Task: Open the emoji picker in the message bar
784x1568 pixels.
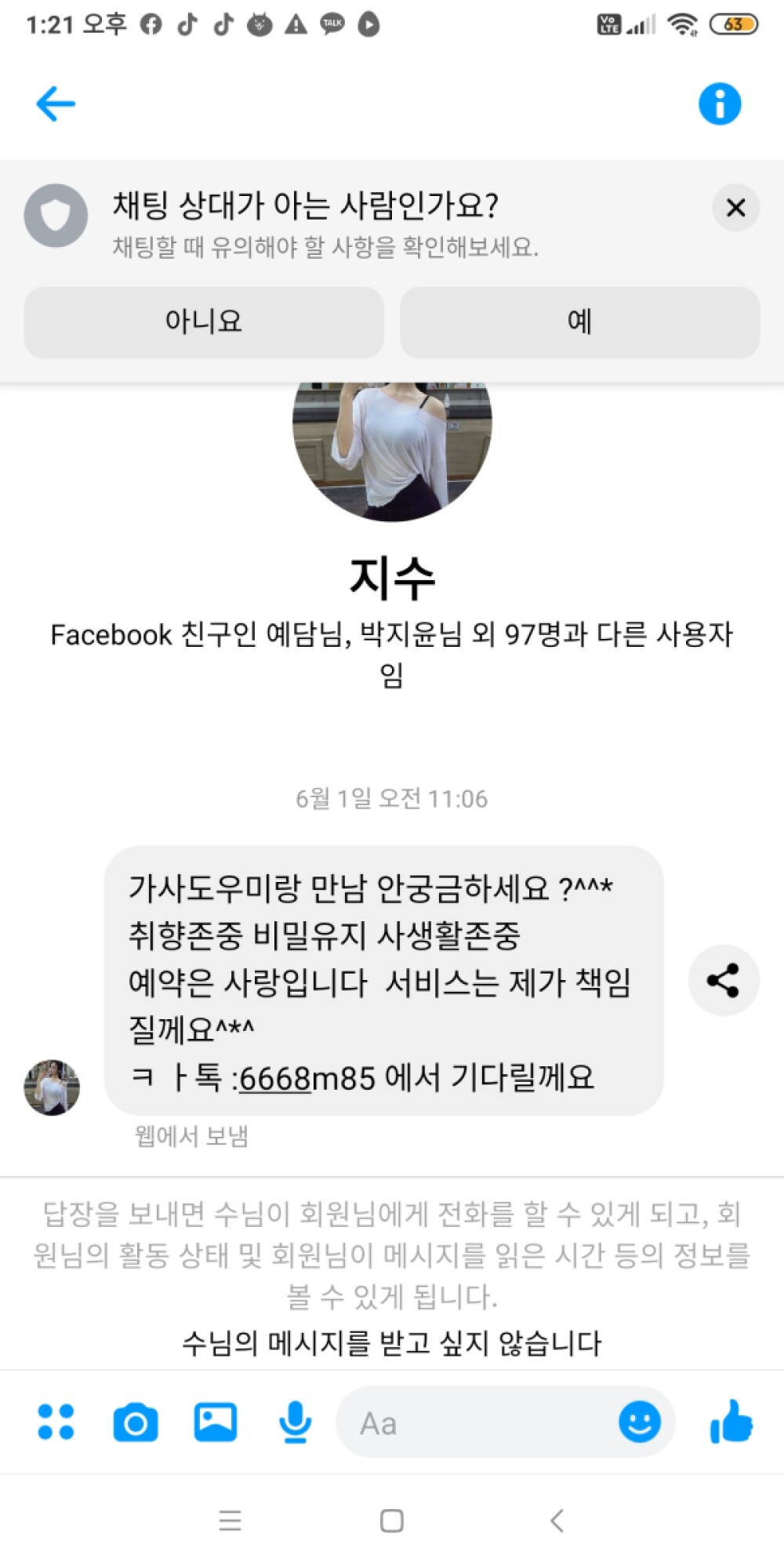Action: (x=640, y=1423)
